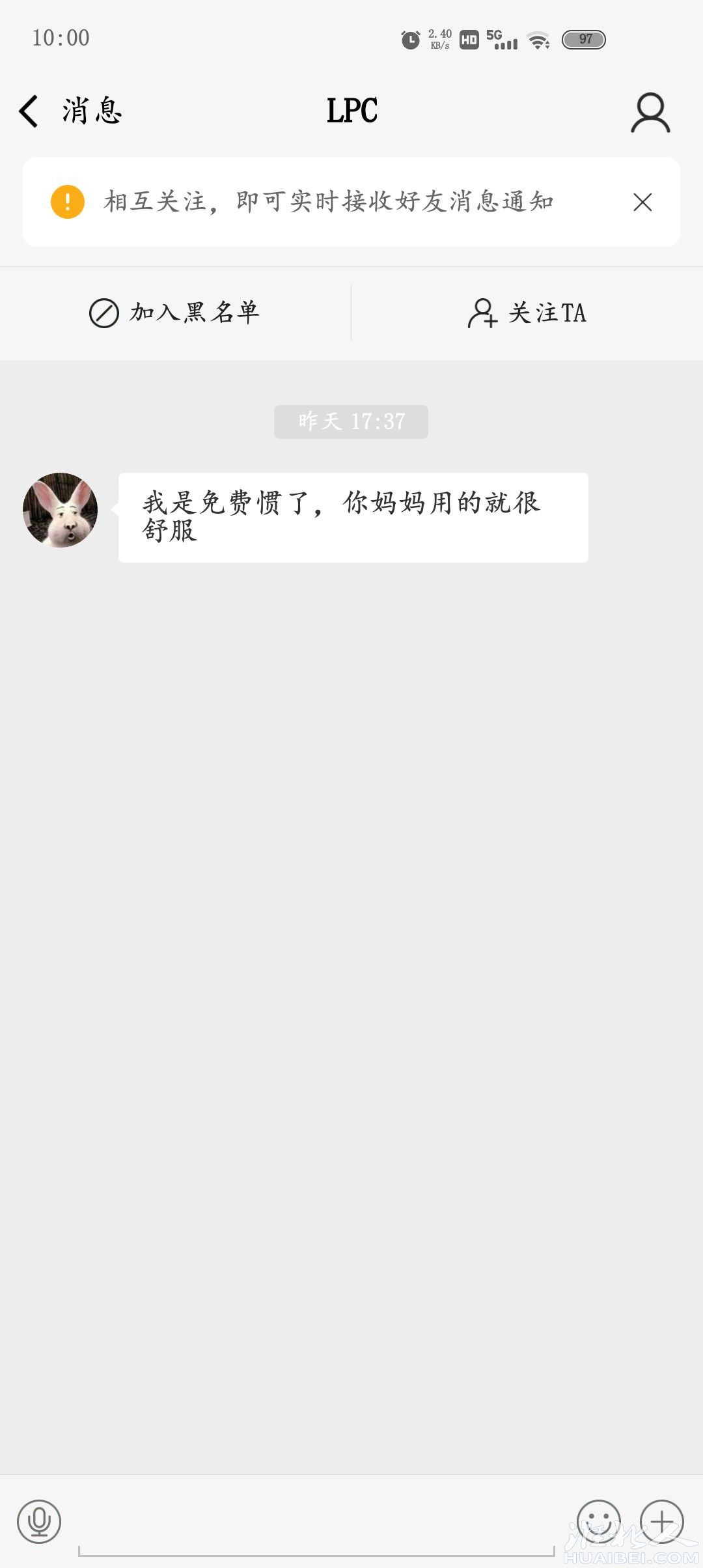Open LPC's rabbit avatar
The image size is (703, 1568).
(60, 510)
